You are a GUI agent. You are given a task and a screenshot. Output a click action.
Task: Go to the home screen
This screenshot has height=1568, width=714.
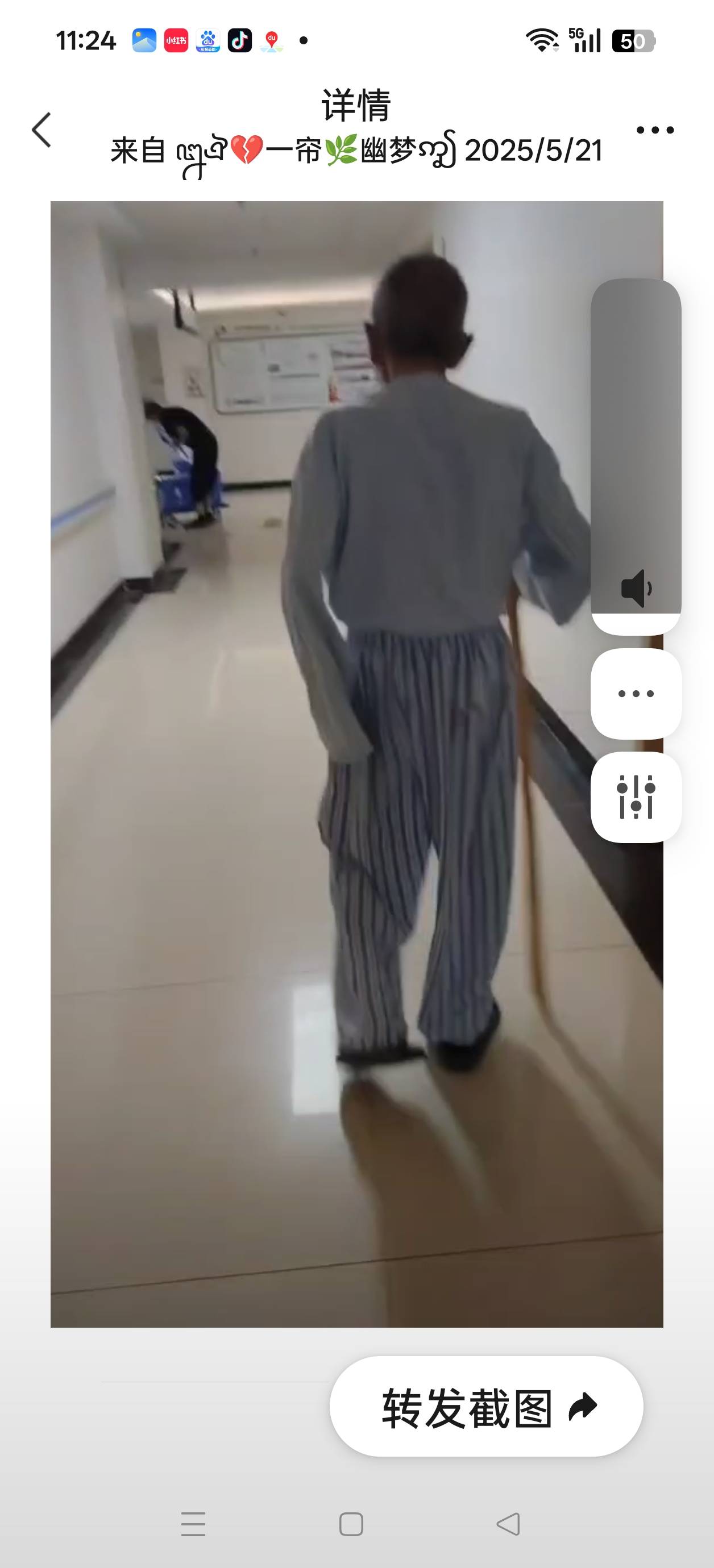[351, 1524]
